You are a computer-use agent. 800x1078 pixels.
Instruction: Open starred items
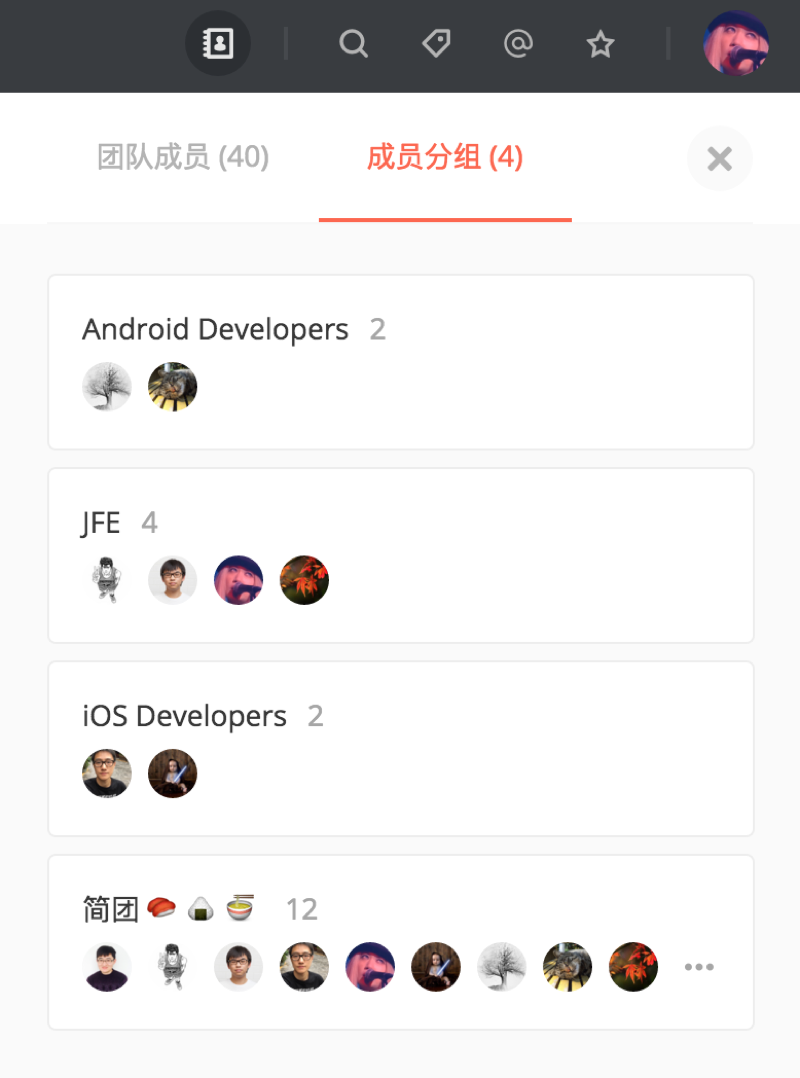tap(600, 43)
